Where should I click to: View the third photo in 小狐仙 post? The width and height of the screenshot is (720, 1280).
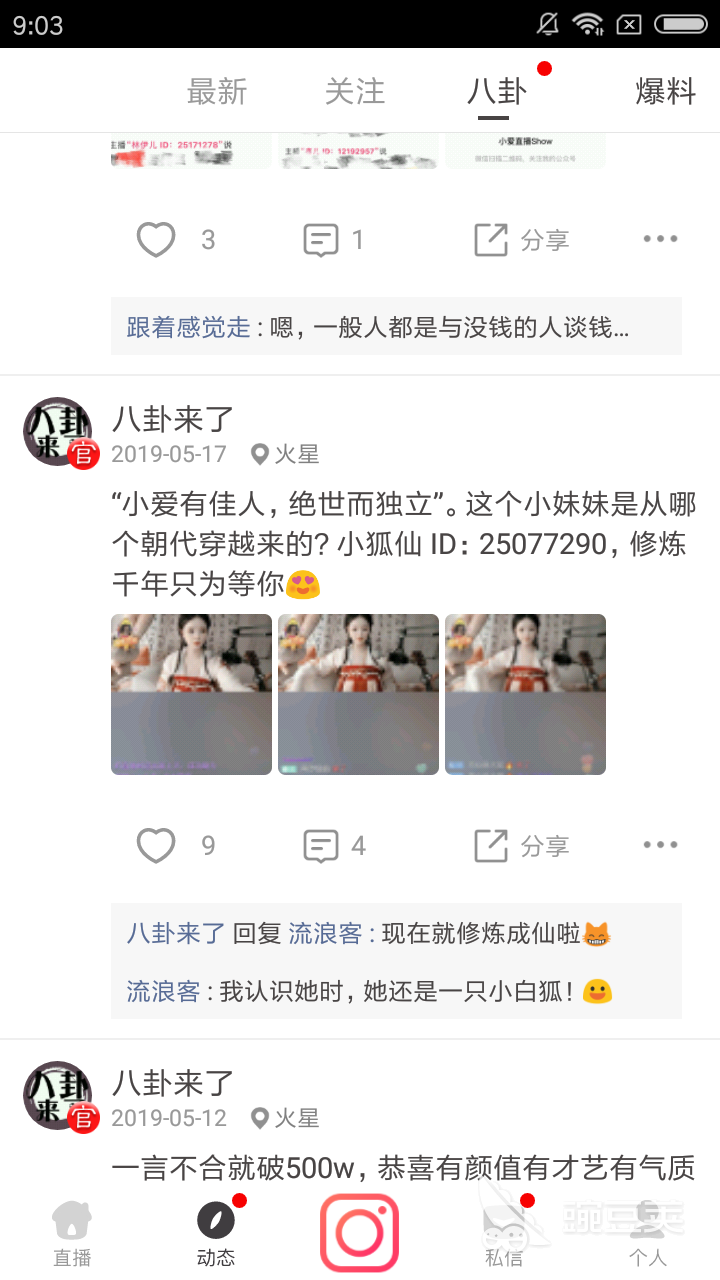pos(525,694)
